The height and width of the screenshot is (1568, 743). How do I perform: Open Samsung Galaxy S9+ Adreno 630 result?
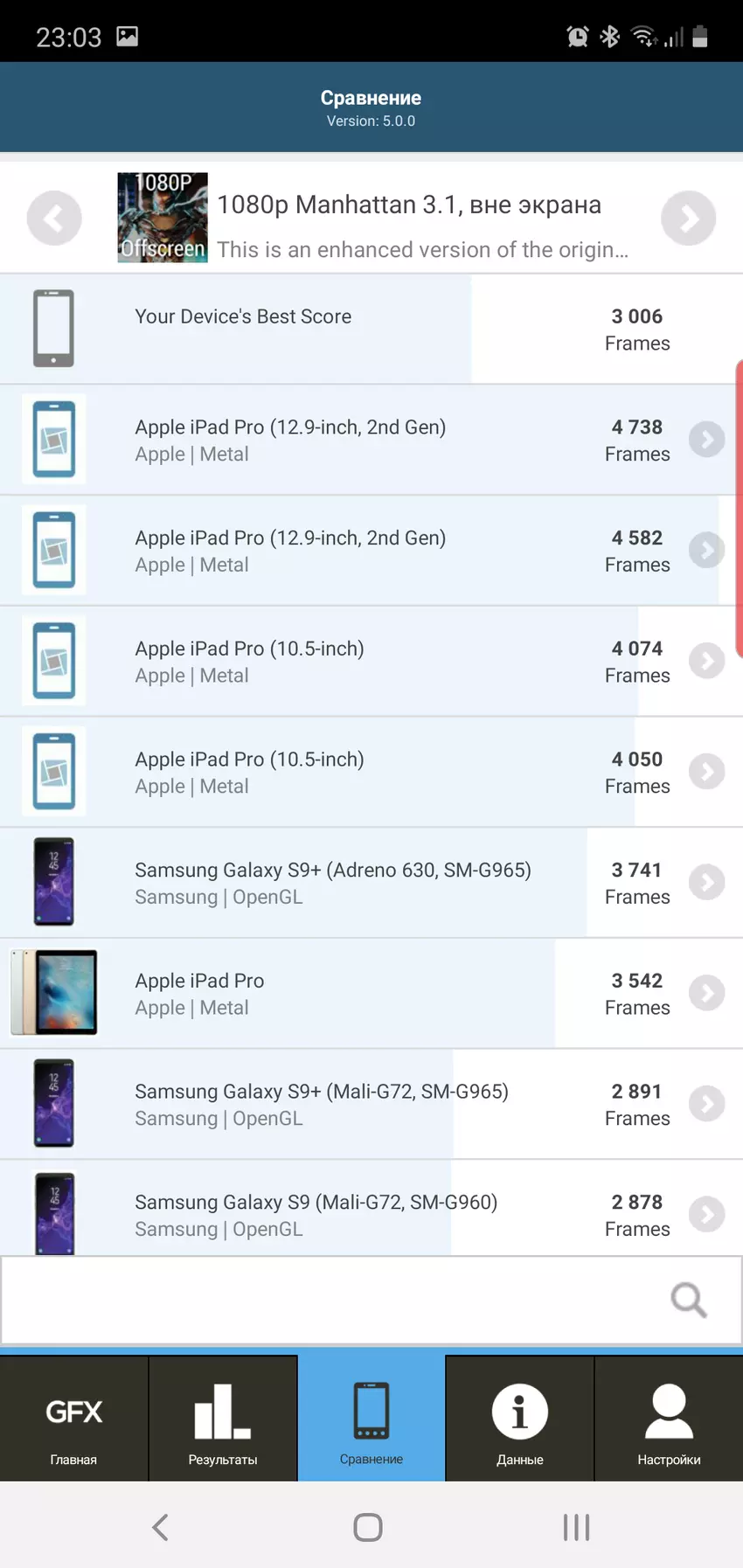point(705,883)
